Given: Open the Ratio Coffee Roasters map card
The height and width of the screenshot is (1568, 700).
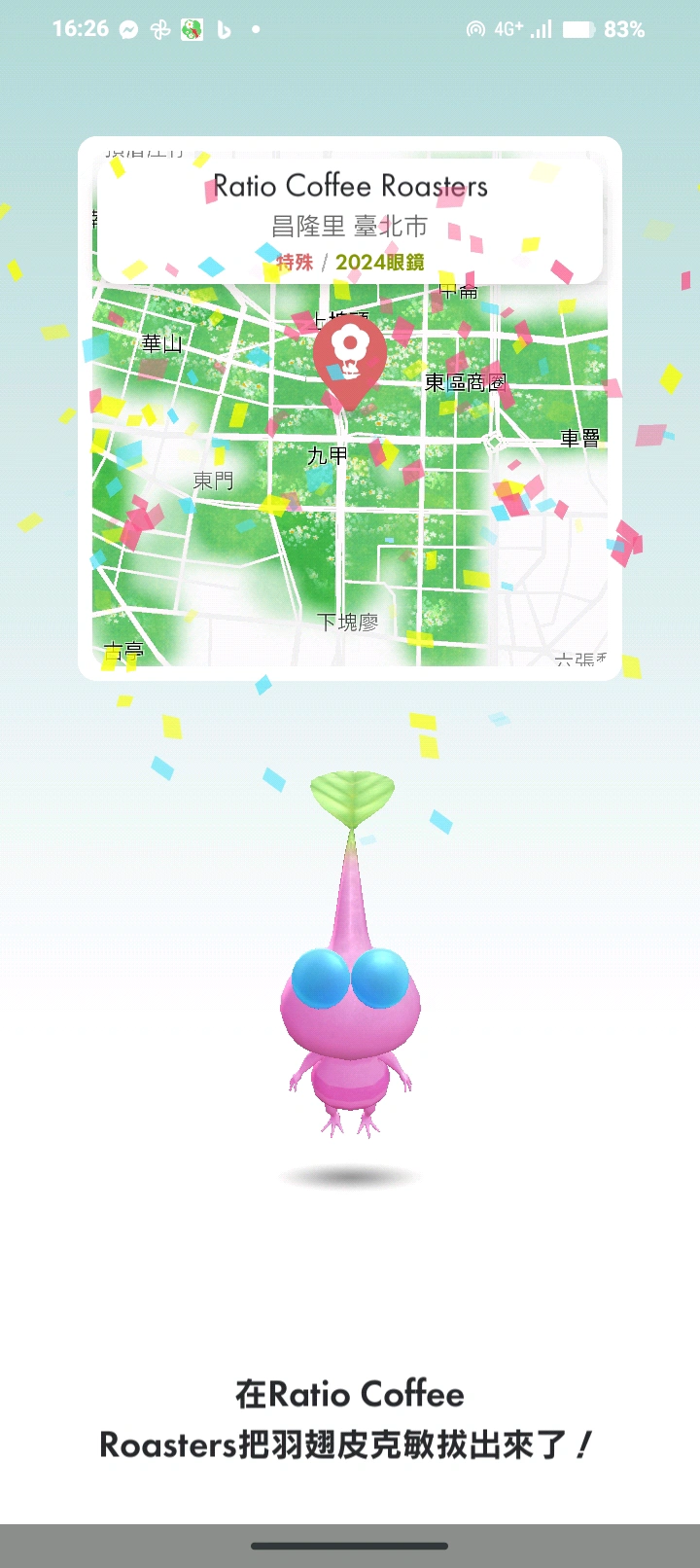Looking at the screenshot, I should [x=350, y=409].
